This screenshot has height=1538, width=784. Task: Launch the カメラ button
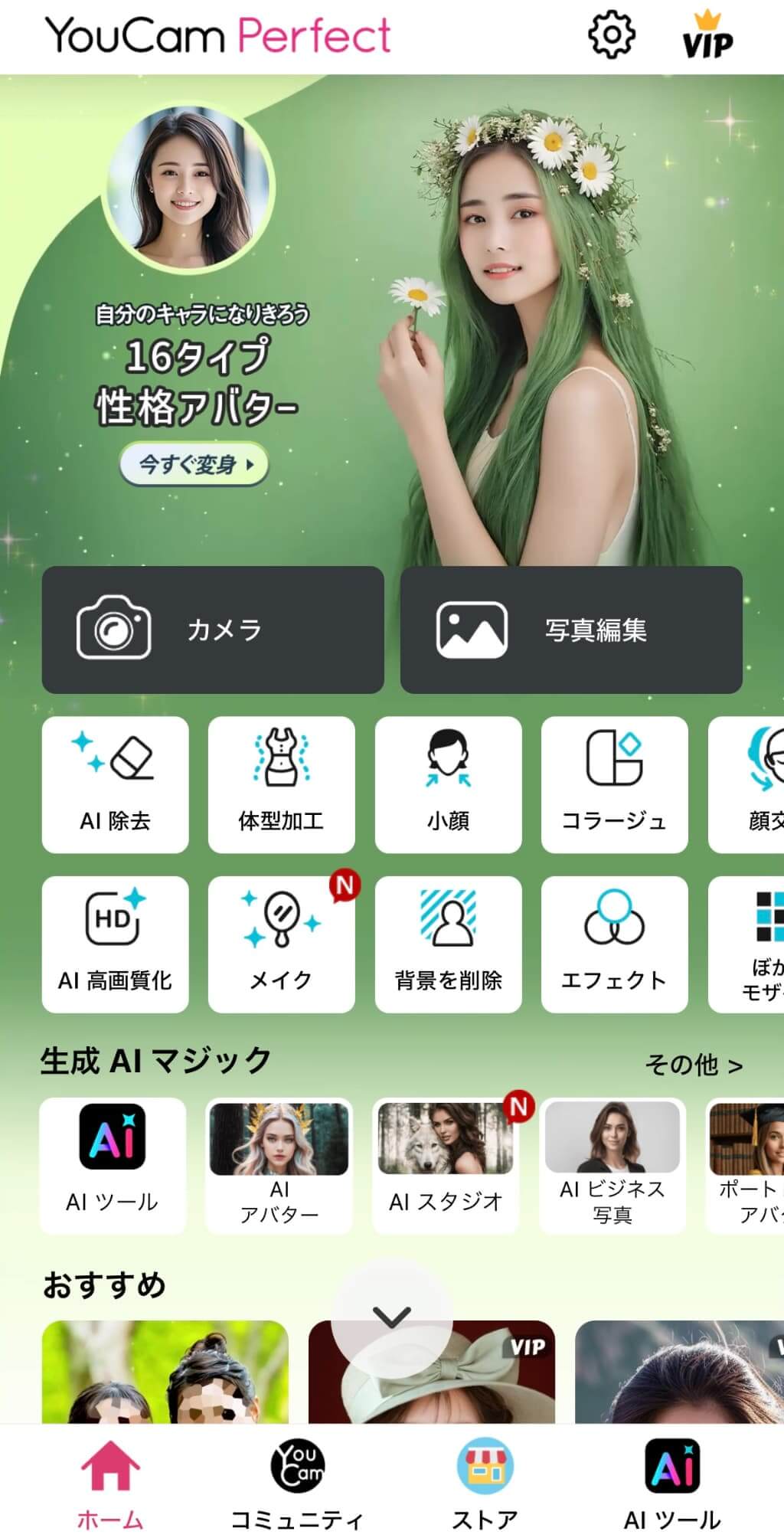tap(213, 630)
